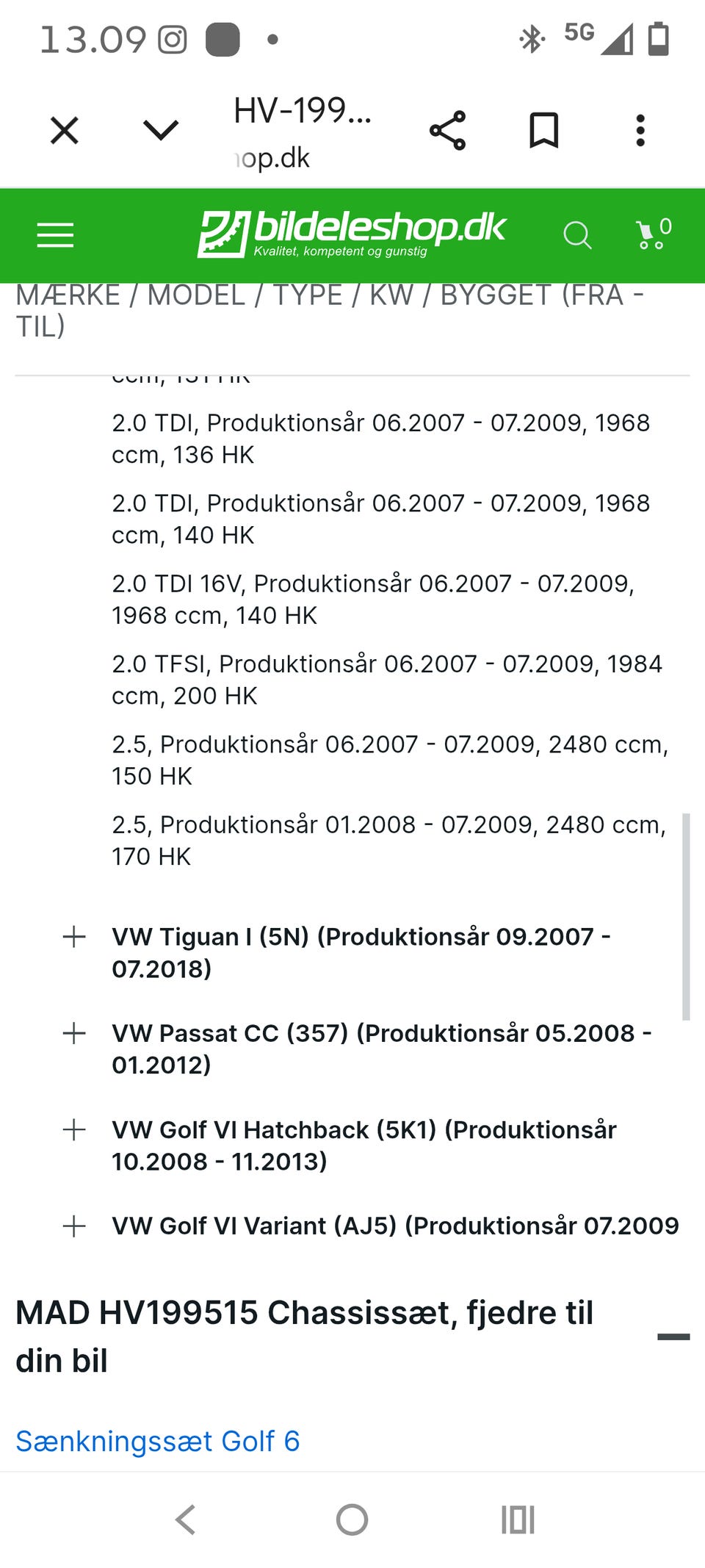Open the site search magnifier
705x1568 pixels.
[577, 236]
